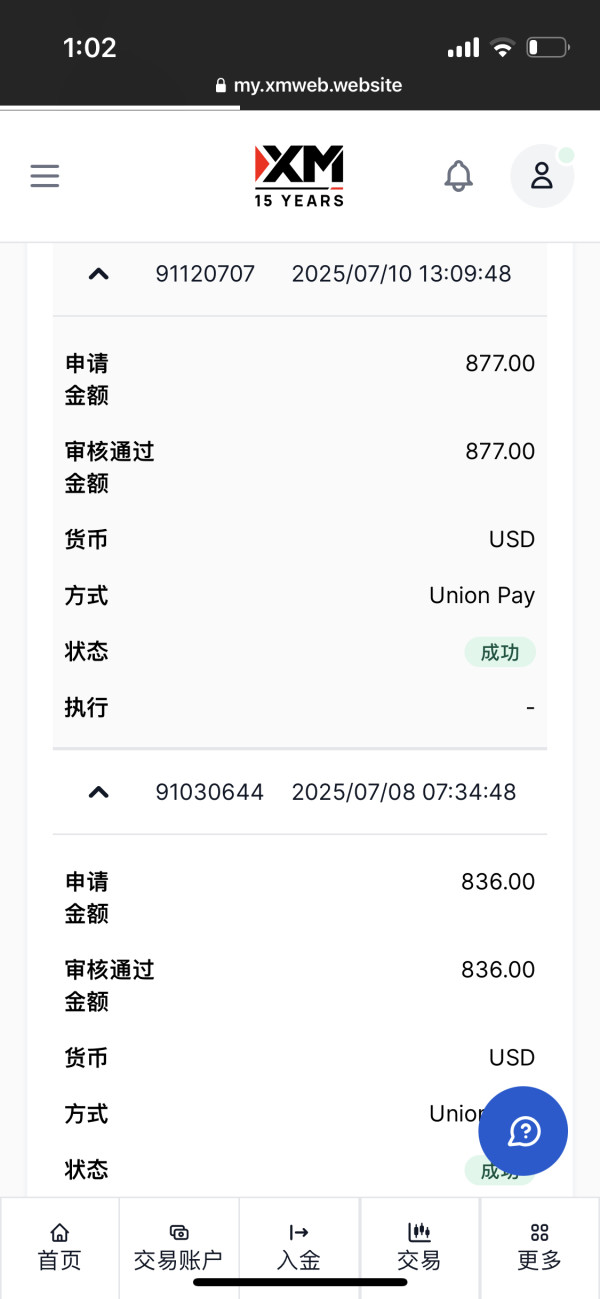This screenshot has height=1299, width=600.
Task: Collapse transaction 91120707 details
Action: [98, 274]
